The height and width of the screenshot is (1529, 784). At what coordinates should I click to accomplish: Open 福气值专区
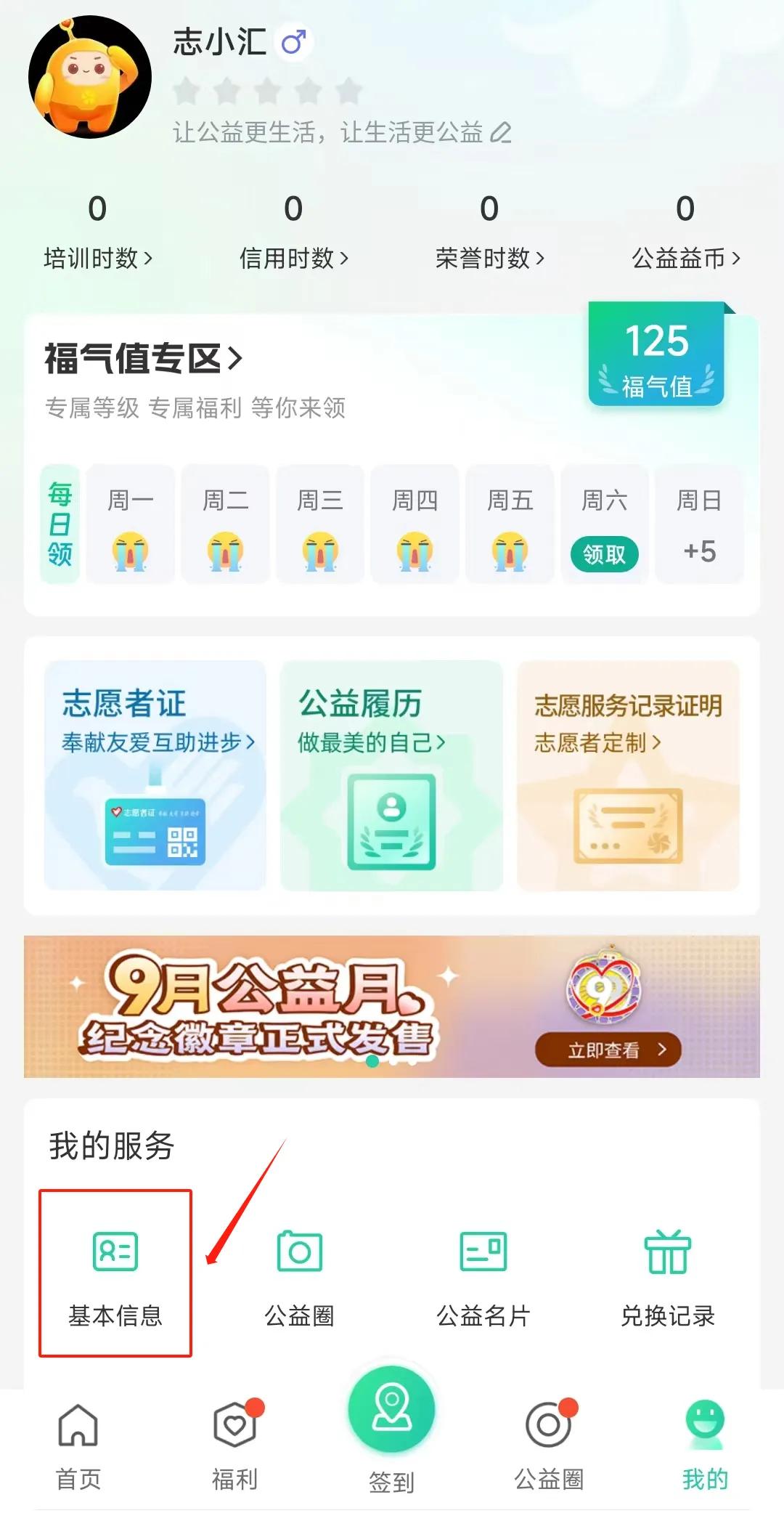pyautogui.click(x=143, y=359)
